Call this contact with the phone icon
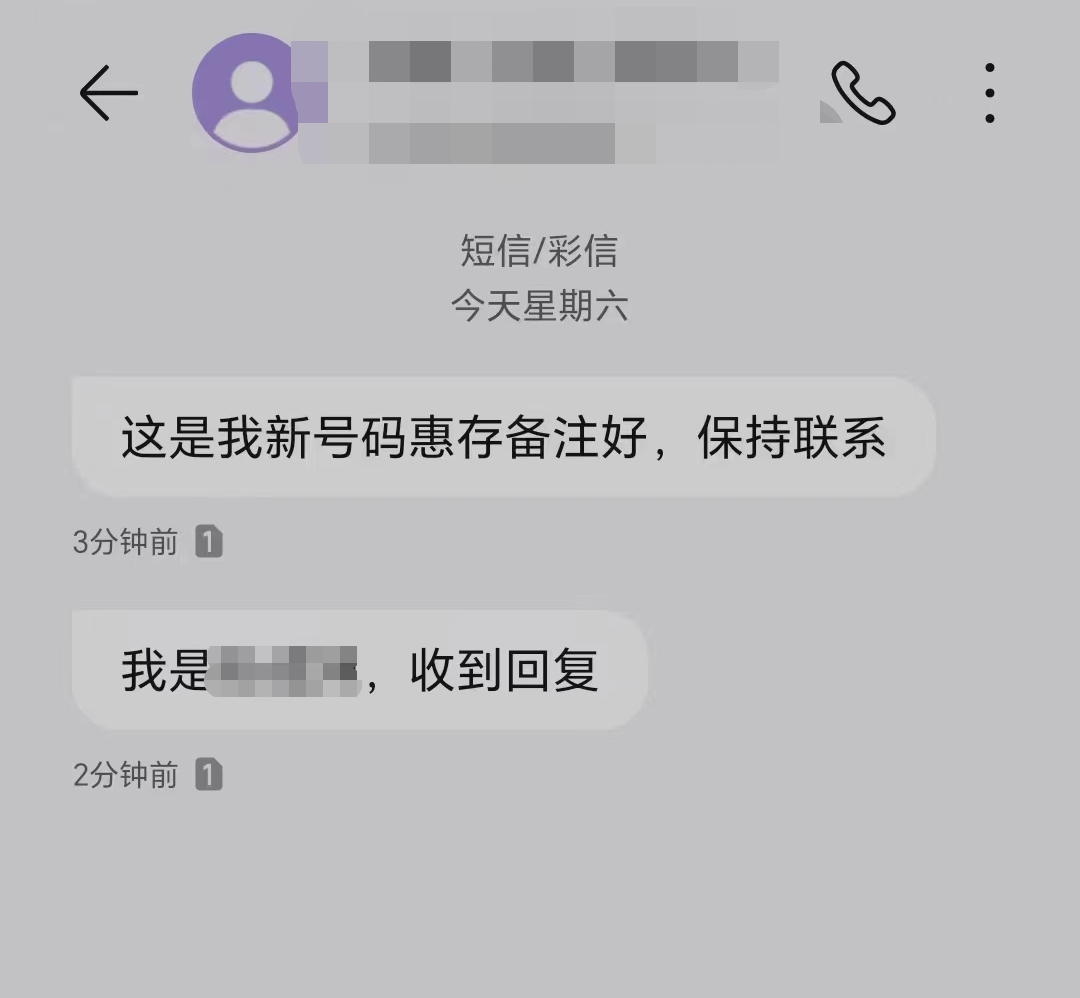 pos(862,93)
